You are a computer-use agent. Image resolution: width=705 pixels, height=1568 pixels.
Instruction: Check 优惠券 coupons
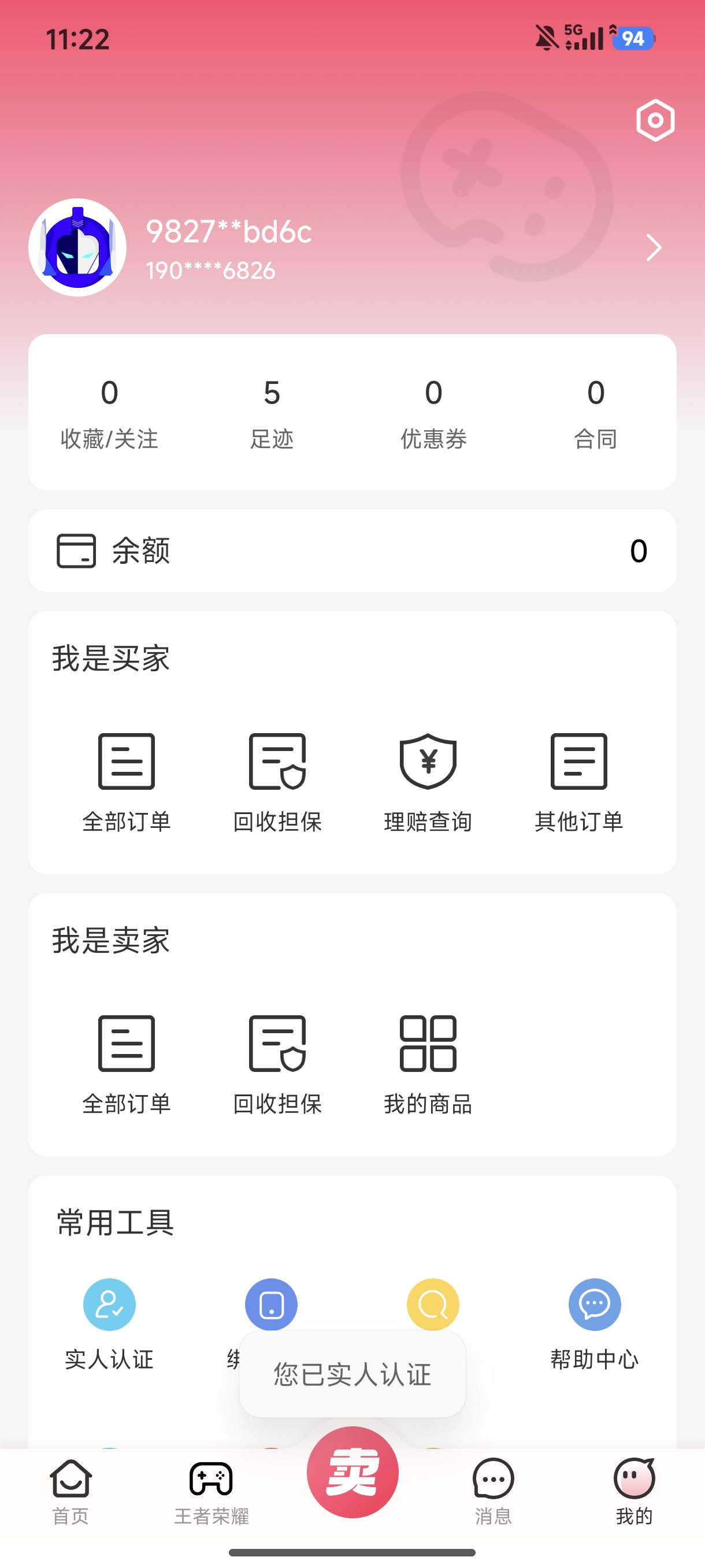coord(433,413)
